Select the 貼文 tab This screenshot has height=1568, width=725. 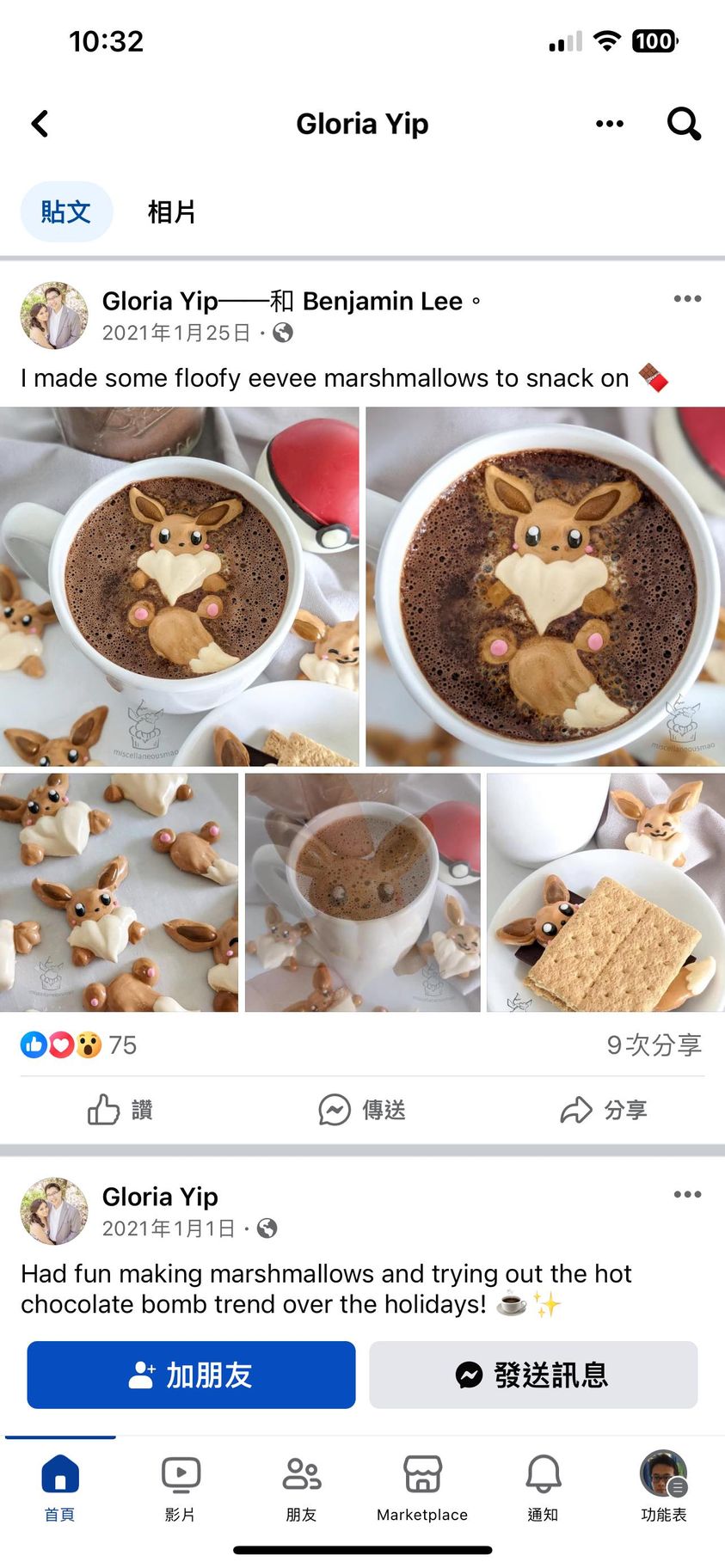66,211
